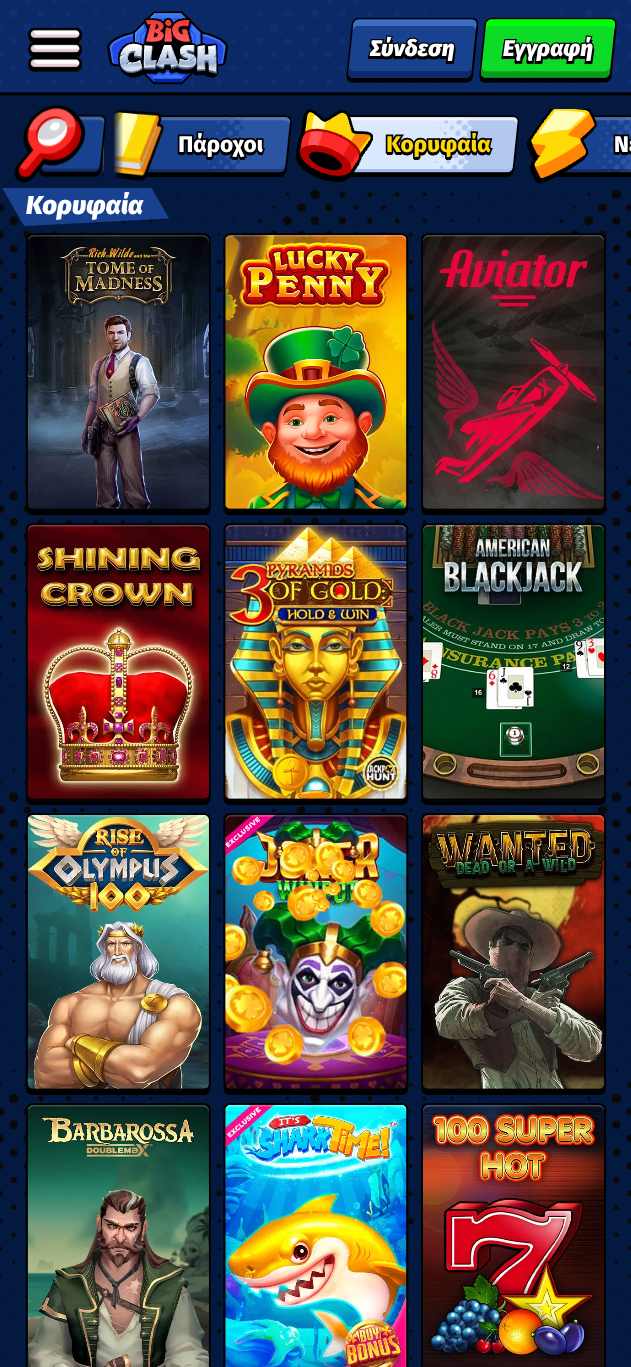Open Wanted Dead or a Wild
The image size is (631, 1367).
(x=513, y=952)
